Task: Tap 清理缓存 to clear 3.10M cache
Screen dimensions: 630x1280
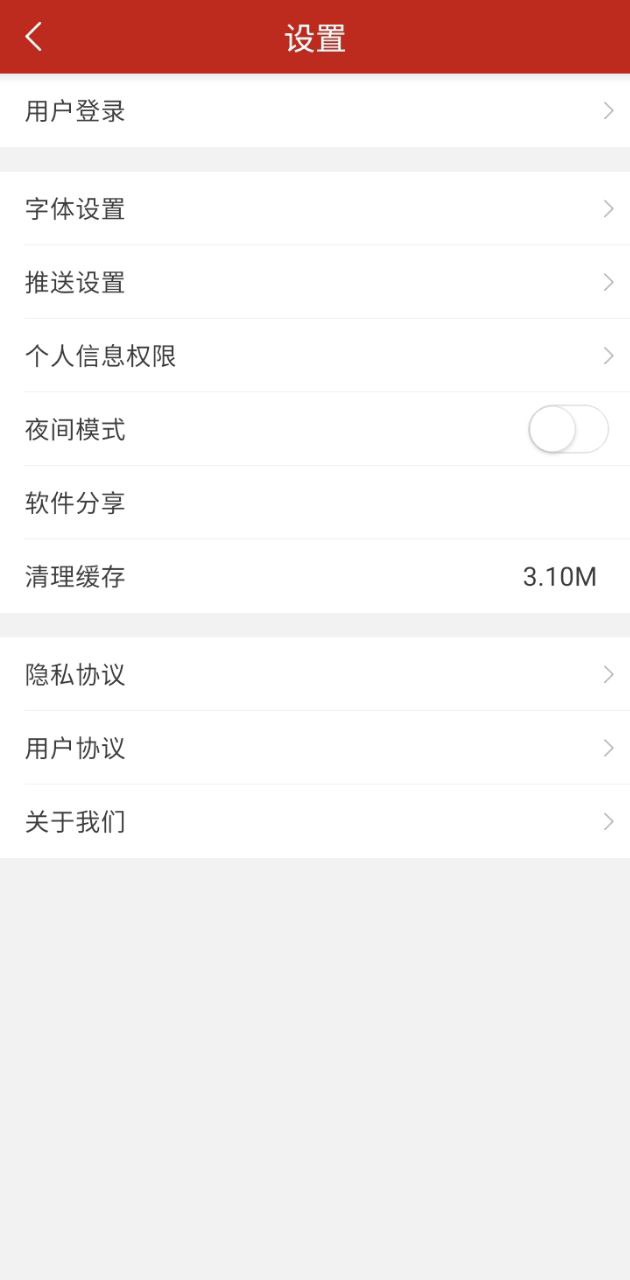Action: 315,577
